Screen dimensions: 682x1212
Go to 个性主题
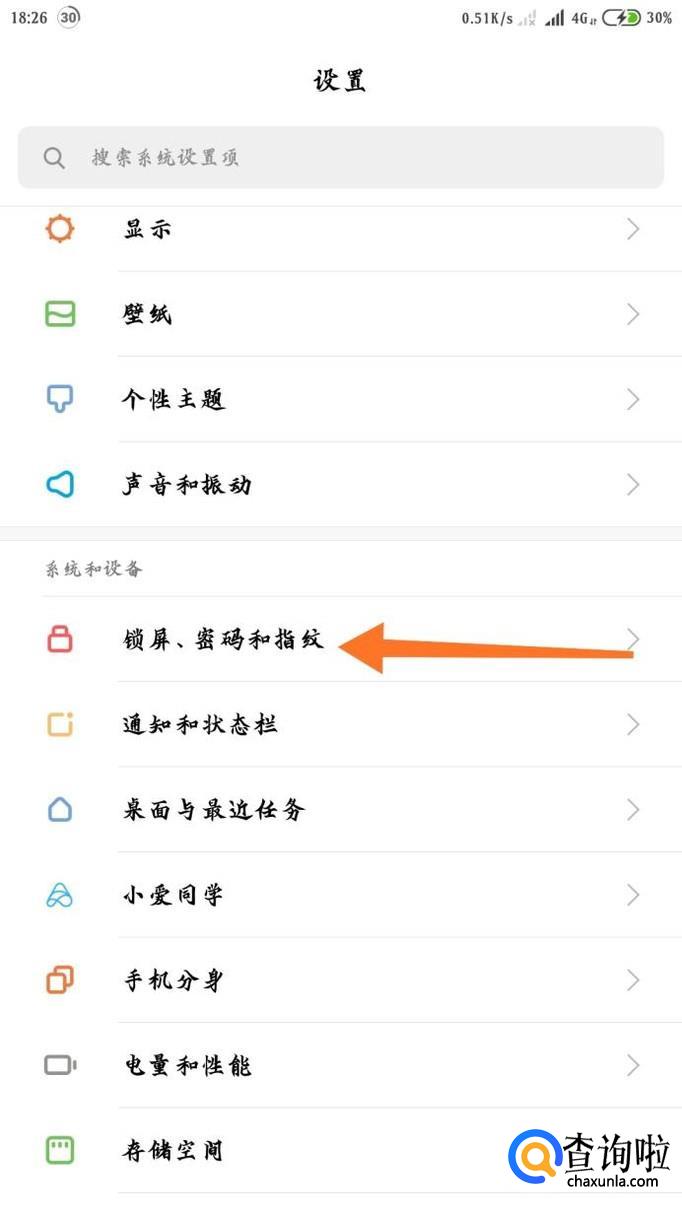click(x=341, y=399)
